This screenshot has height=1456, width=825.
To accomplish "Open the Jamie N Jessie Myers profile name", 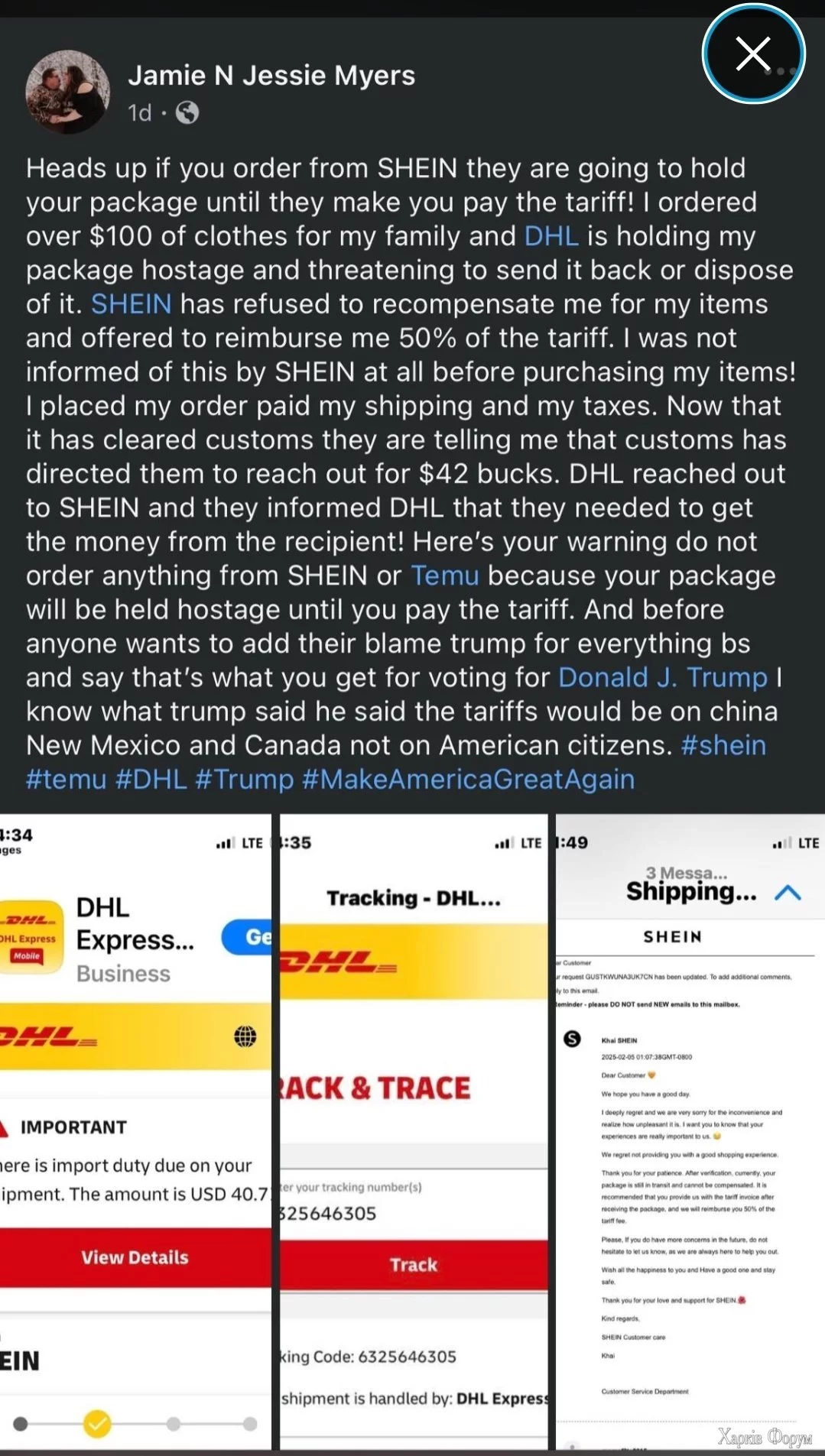I will [x=271, y=76].
